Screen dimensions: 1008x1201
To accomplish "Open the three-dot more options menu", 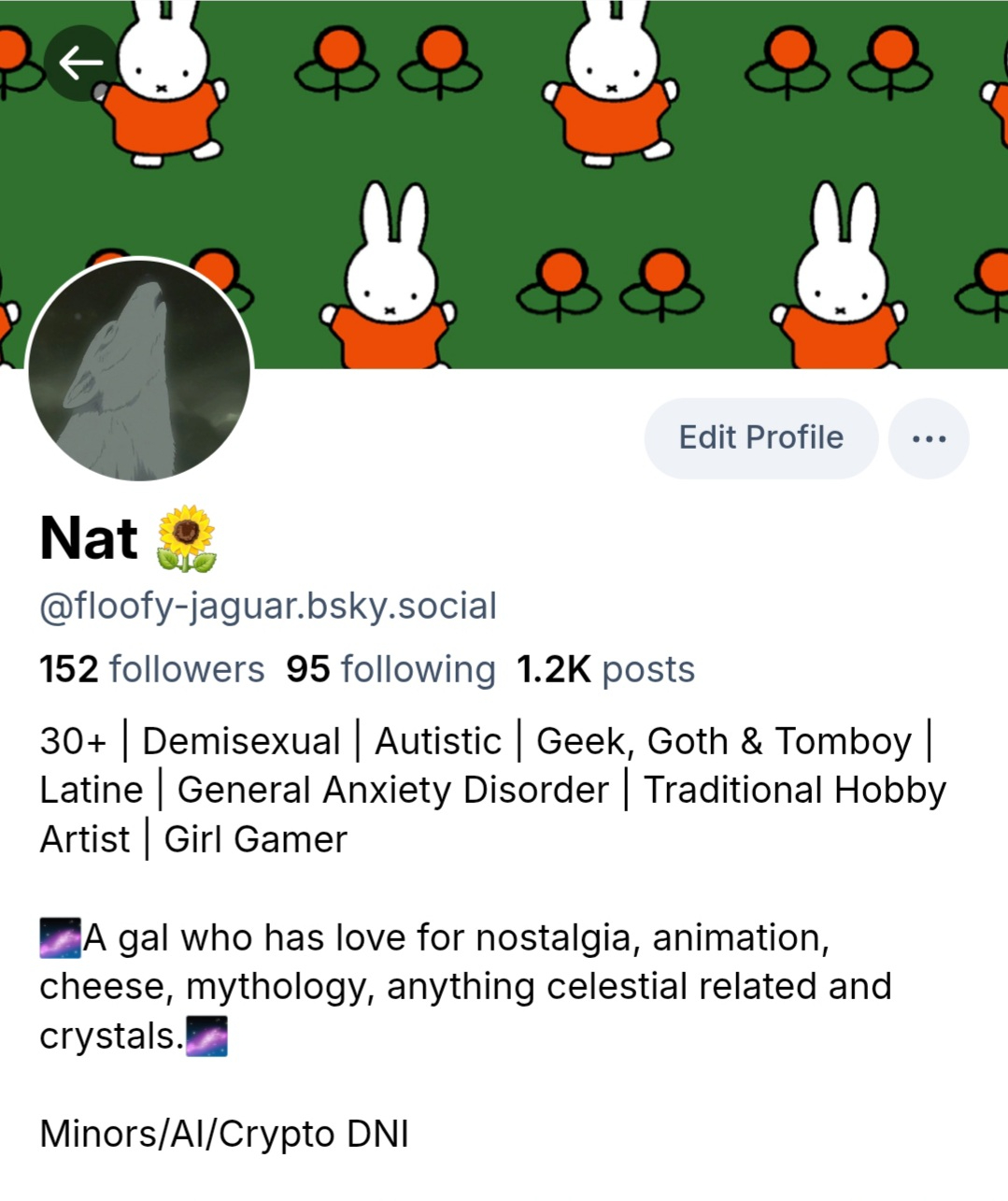I will pos(929,437).
